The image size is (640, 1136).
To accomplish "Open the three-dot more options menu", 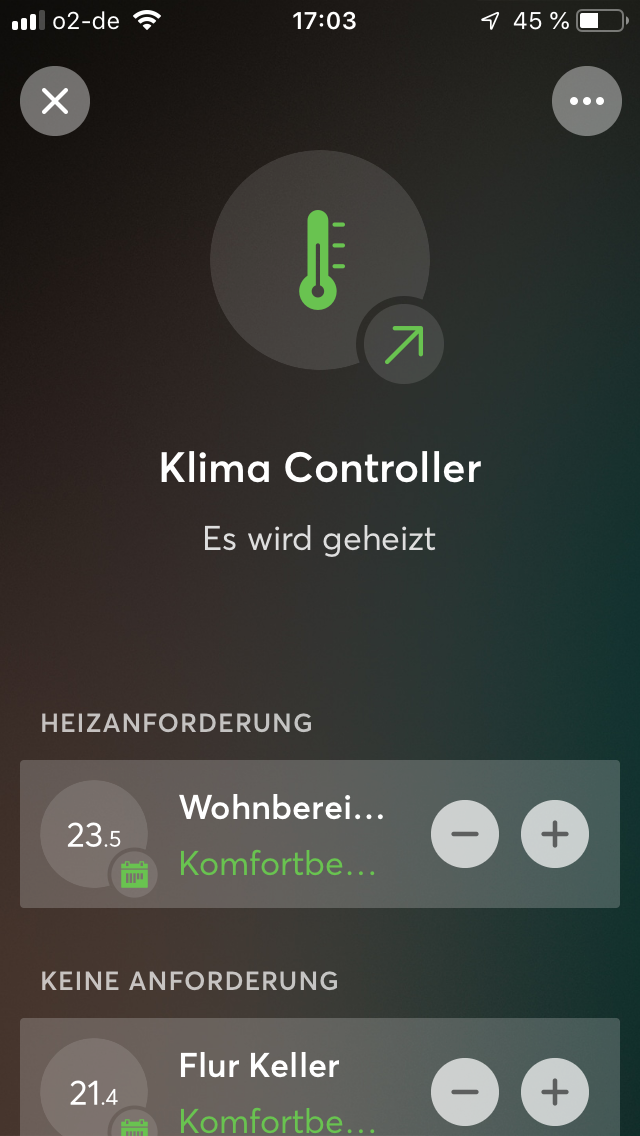I will tap(586, 101).
